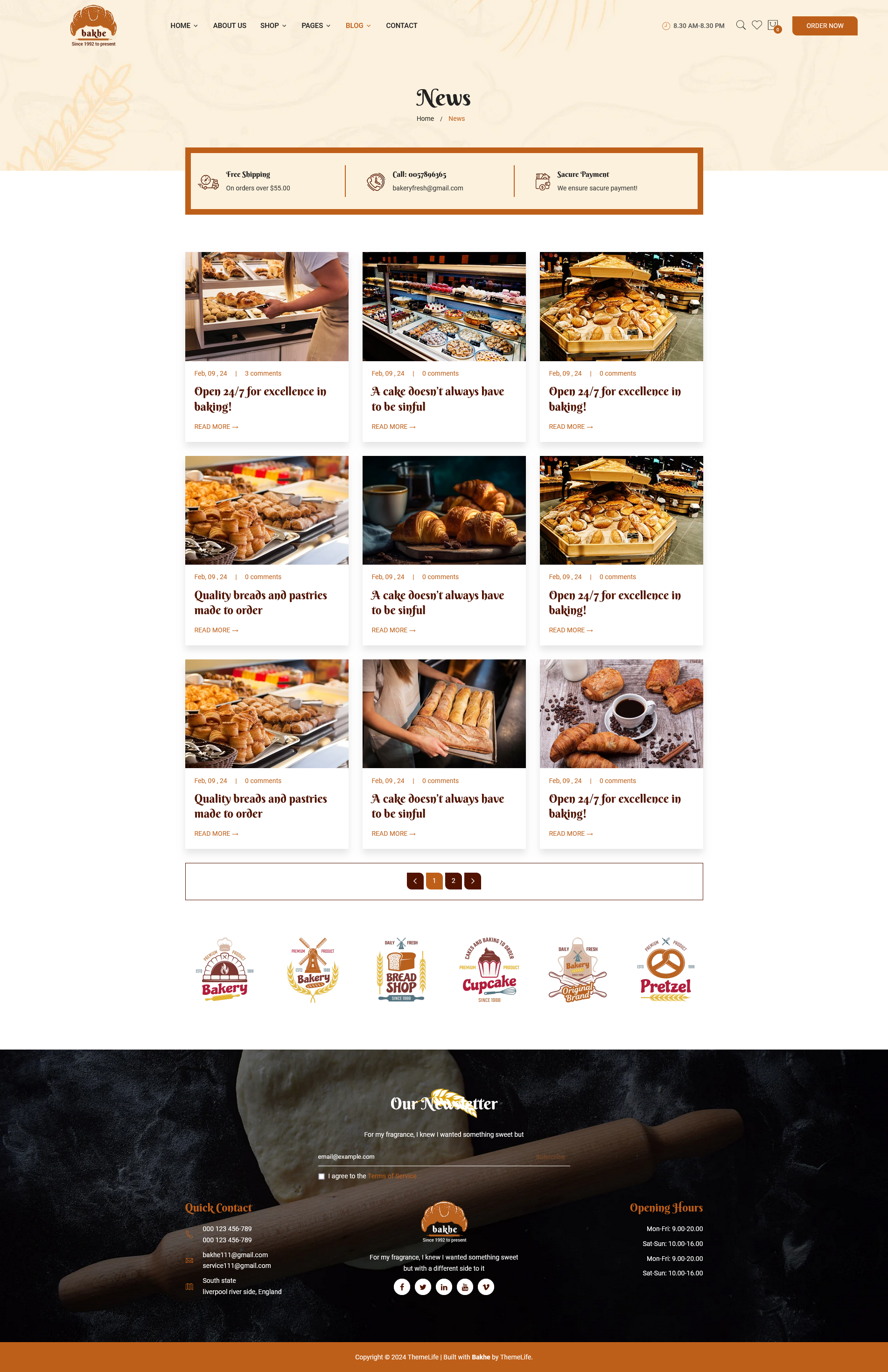Focus the newsletter email field

tap(420, 1156)
